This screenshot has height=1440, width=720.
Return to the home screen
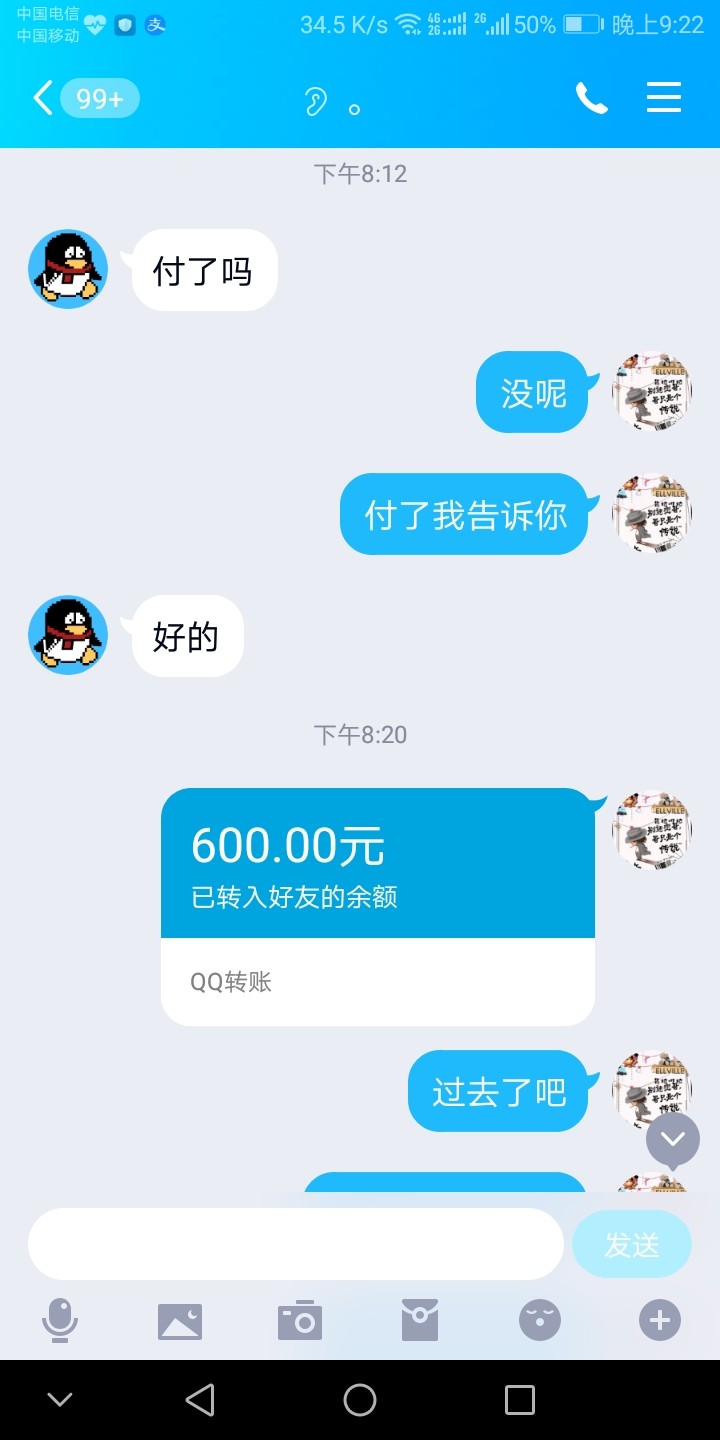[x=360, y=1400]
